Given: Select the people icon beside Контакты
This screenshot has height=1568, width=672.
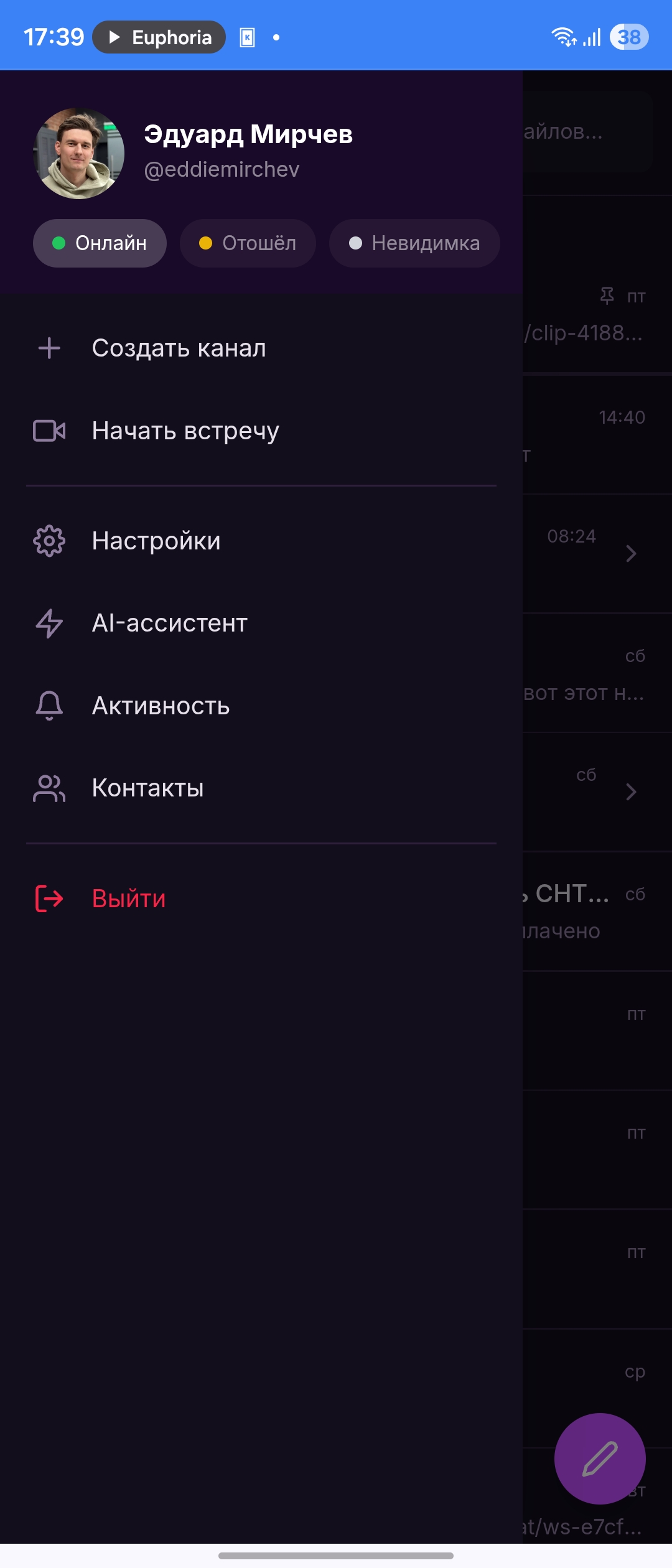Looking at the screenshot, I should point(49,788).
